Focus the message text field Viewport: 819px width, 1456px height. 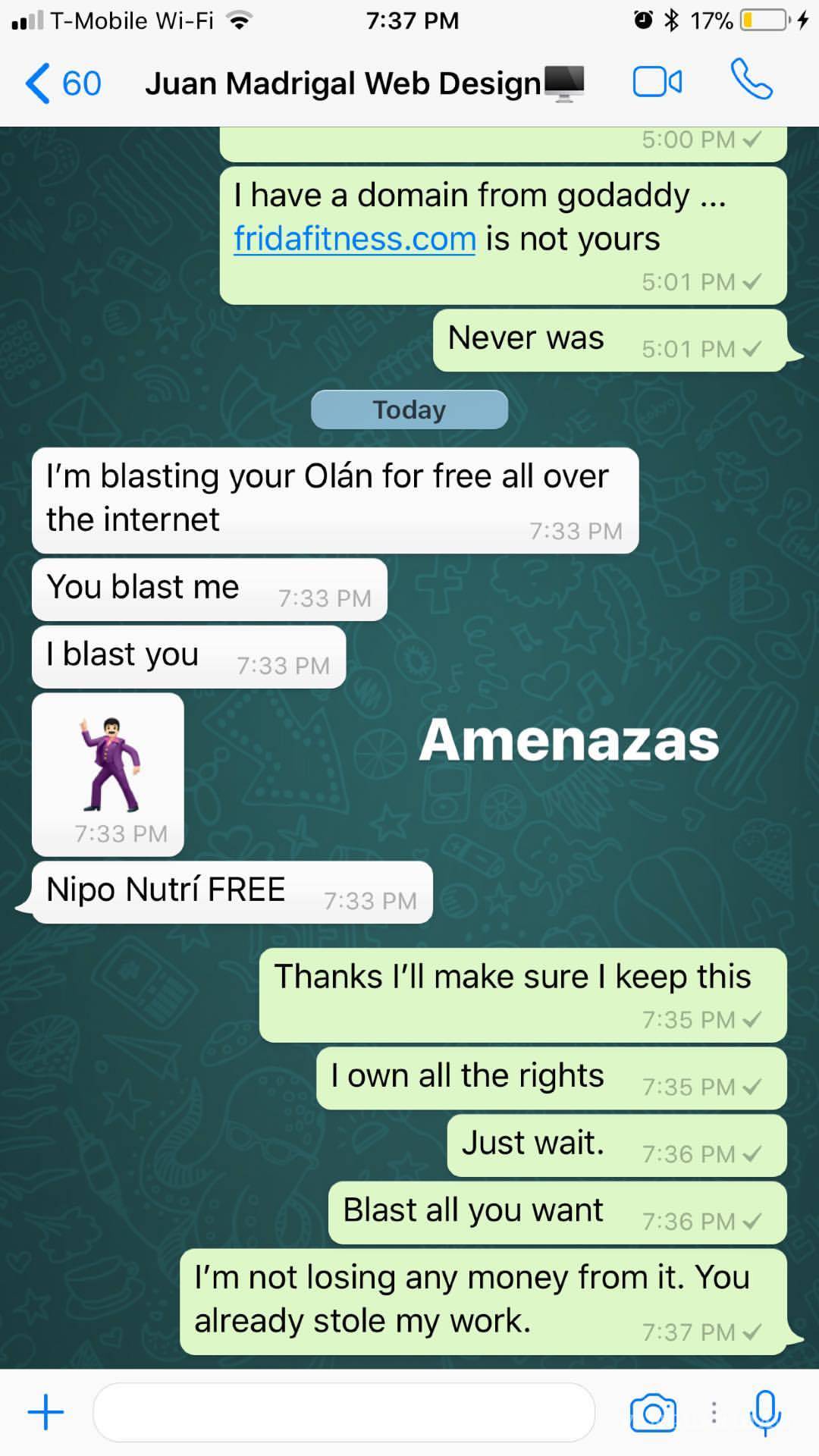click(343, 1412)
